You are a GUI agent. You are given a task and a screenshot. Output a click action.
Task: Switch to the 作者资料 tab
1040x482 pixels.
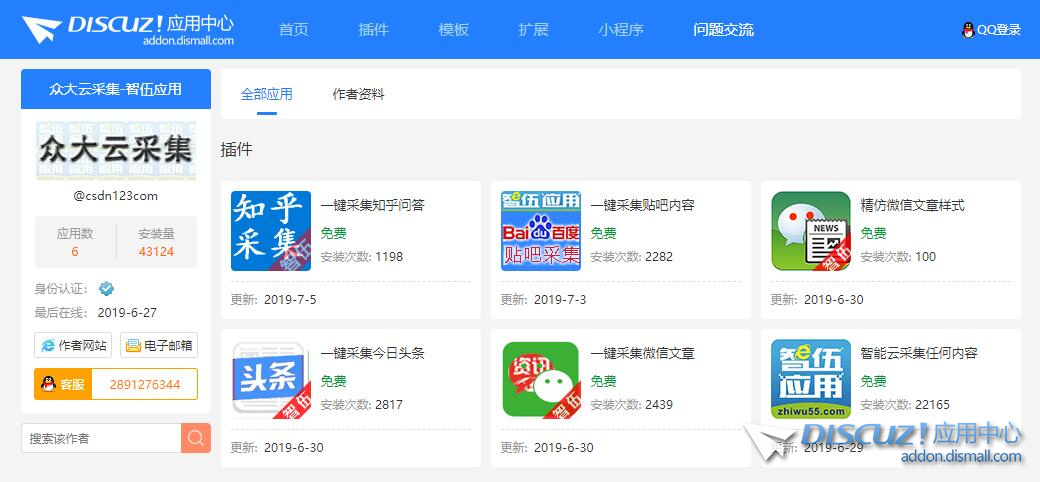pos(358,95)
